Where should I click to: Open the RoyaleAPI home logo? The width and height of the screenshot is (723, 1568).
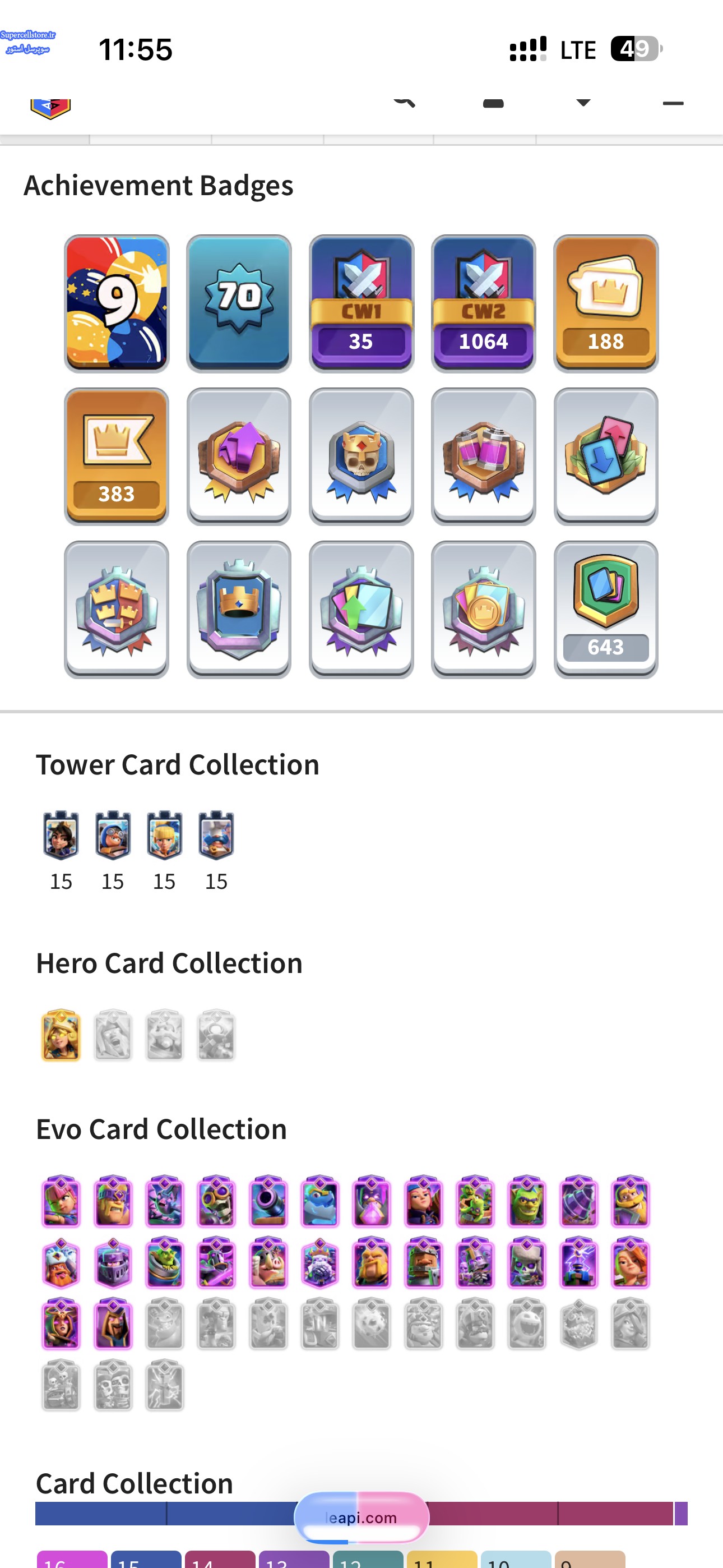coord(50,107)
